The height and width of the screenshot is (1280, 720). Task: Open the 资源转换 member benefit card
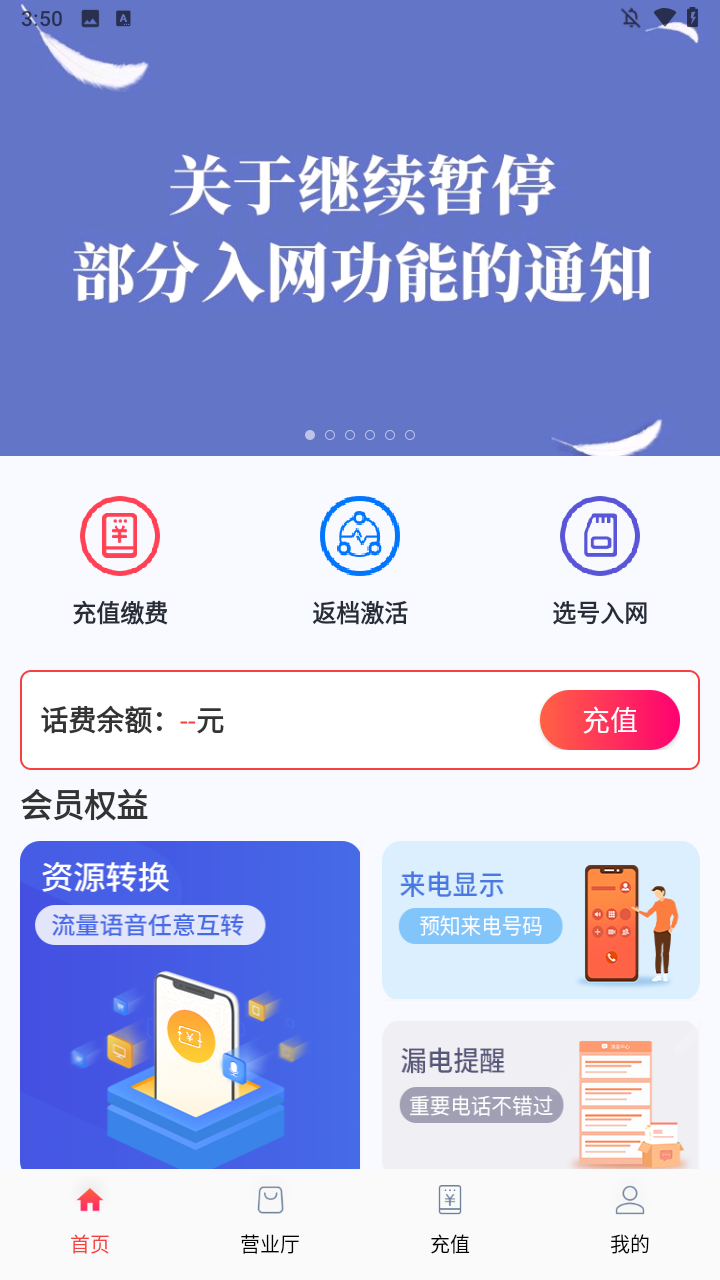(x=190, y=1003)
